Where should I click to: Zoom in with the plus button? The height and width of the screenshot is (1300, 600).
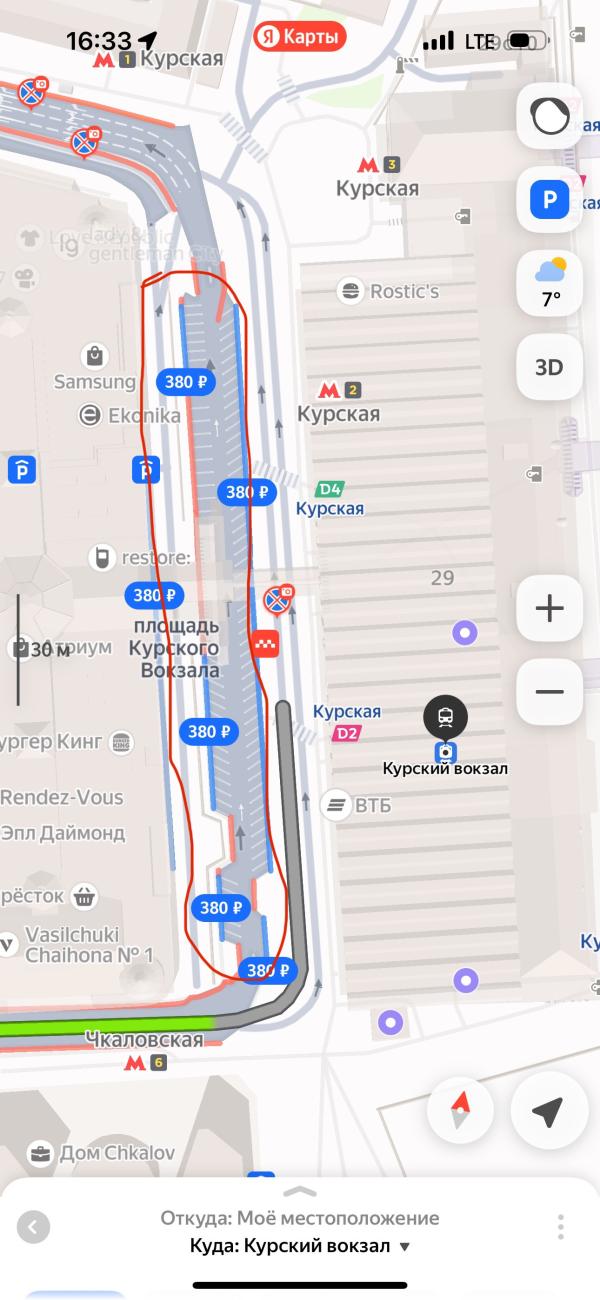coord(549,608)
